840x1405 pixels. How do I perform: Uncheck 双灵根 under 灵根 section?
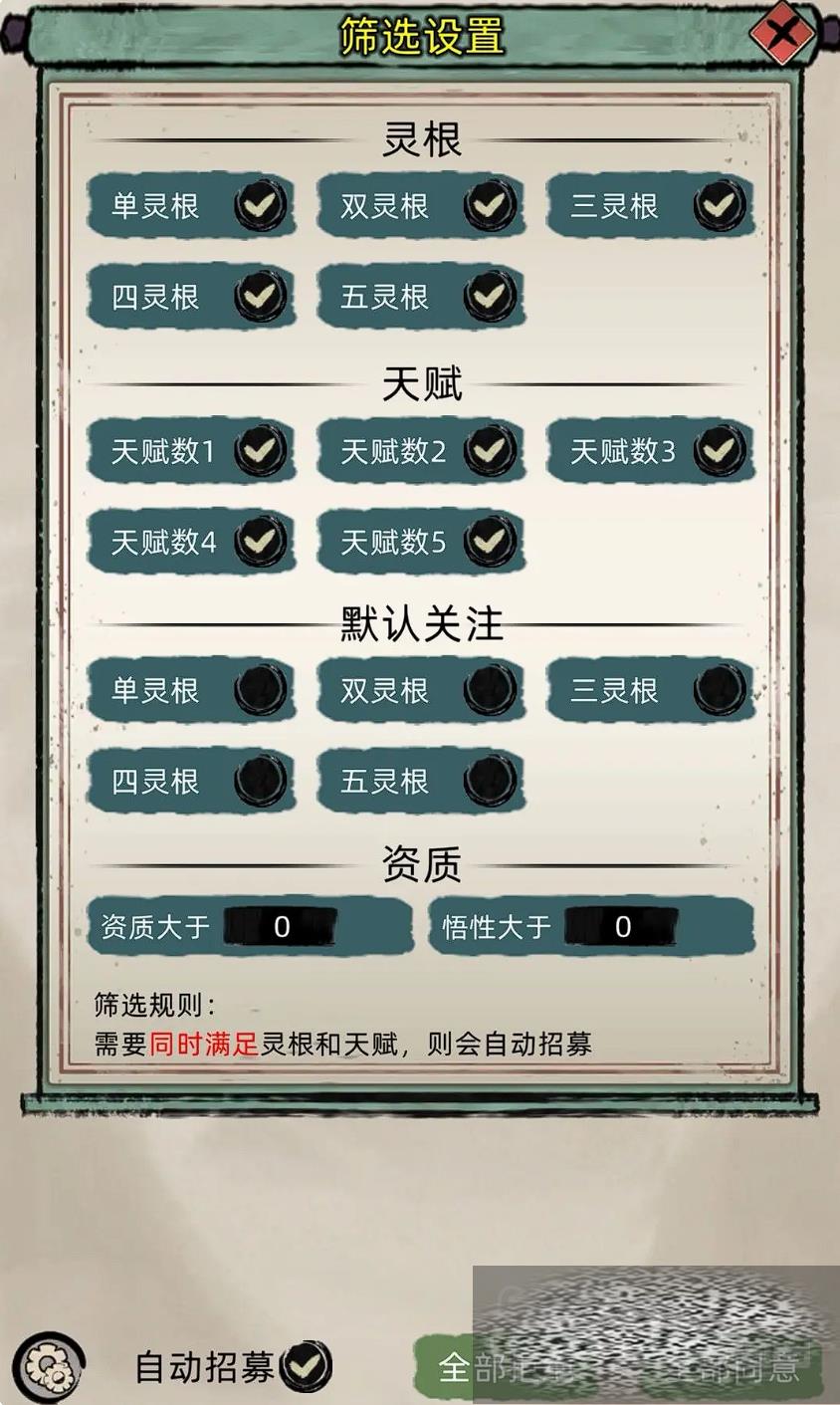pyautogui.click(x=490, y=205)
